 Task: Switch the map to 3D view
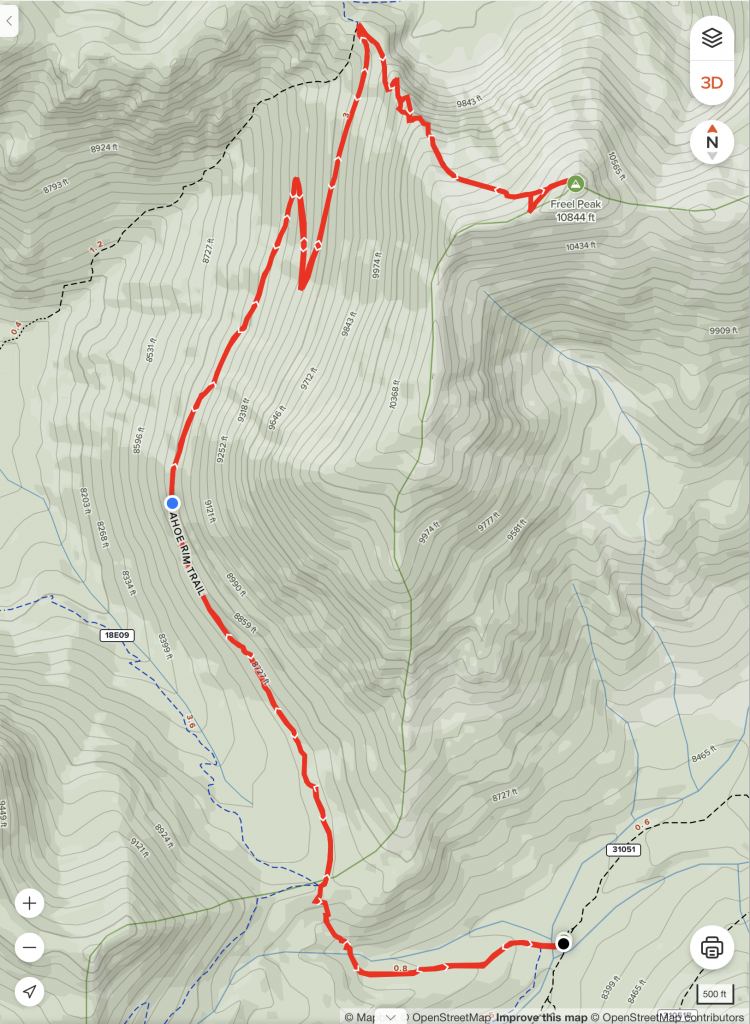coord(711,83)
